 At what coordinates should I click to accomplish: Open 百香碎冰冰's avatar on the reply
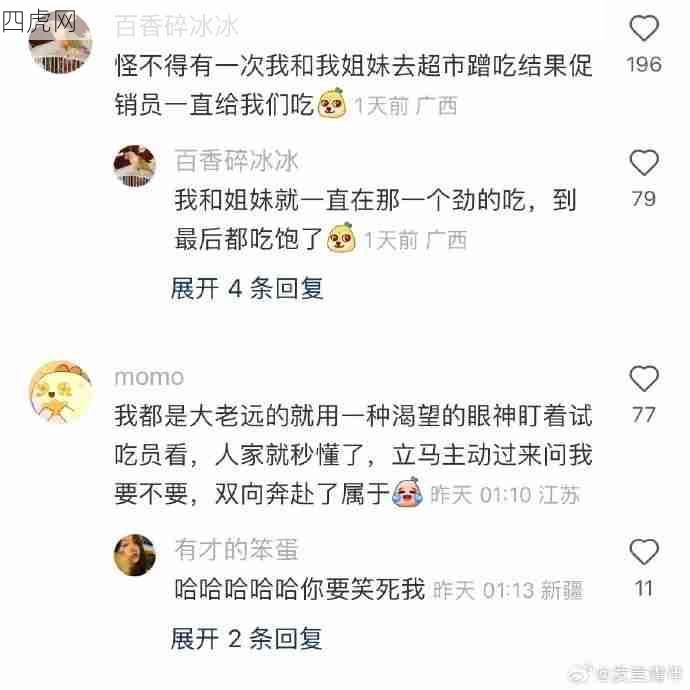[135, 165]
